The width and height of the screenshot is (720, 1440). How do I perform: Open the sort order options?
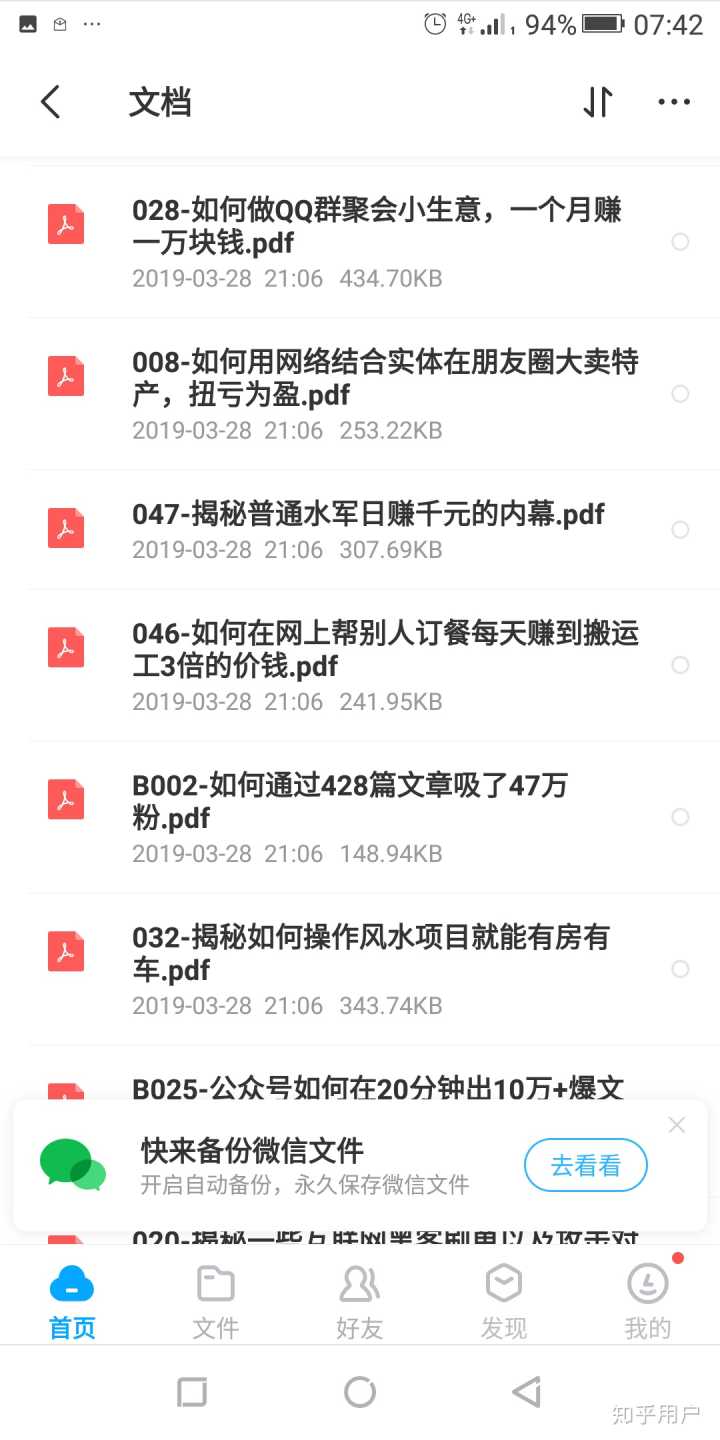[x=597, y=102]
